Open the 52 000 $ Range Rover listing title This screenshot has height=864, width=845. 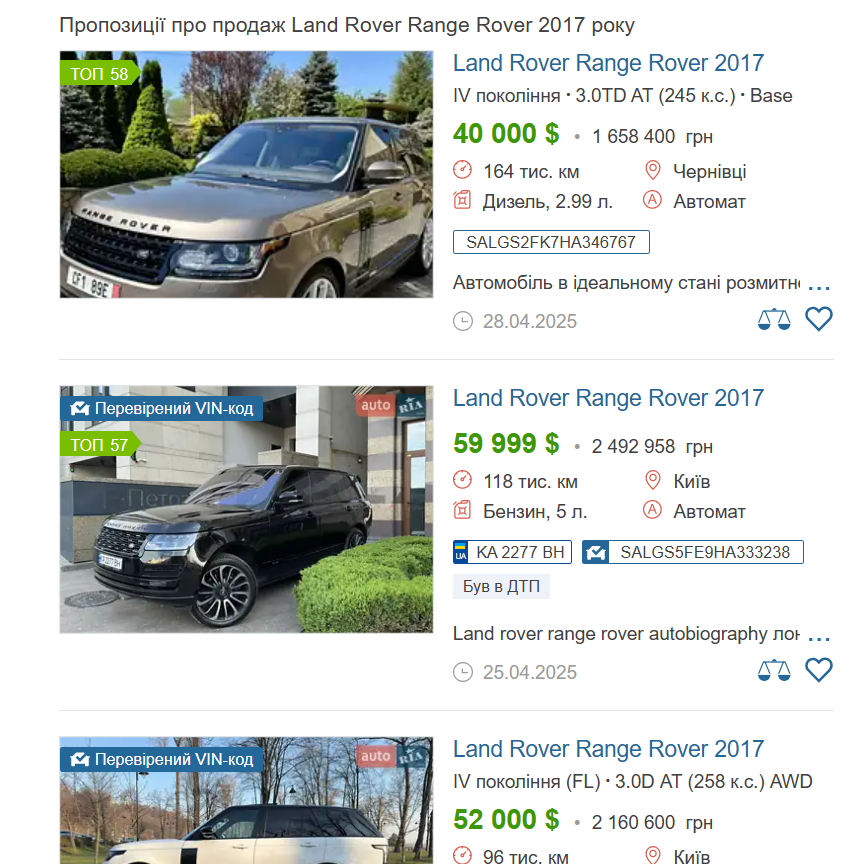click(608, 749)
